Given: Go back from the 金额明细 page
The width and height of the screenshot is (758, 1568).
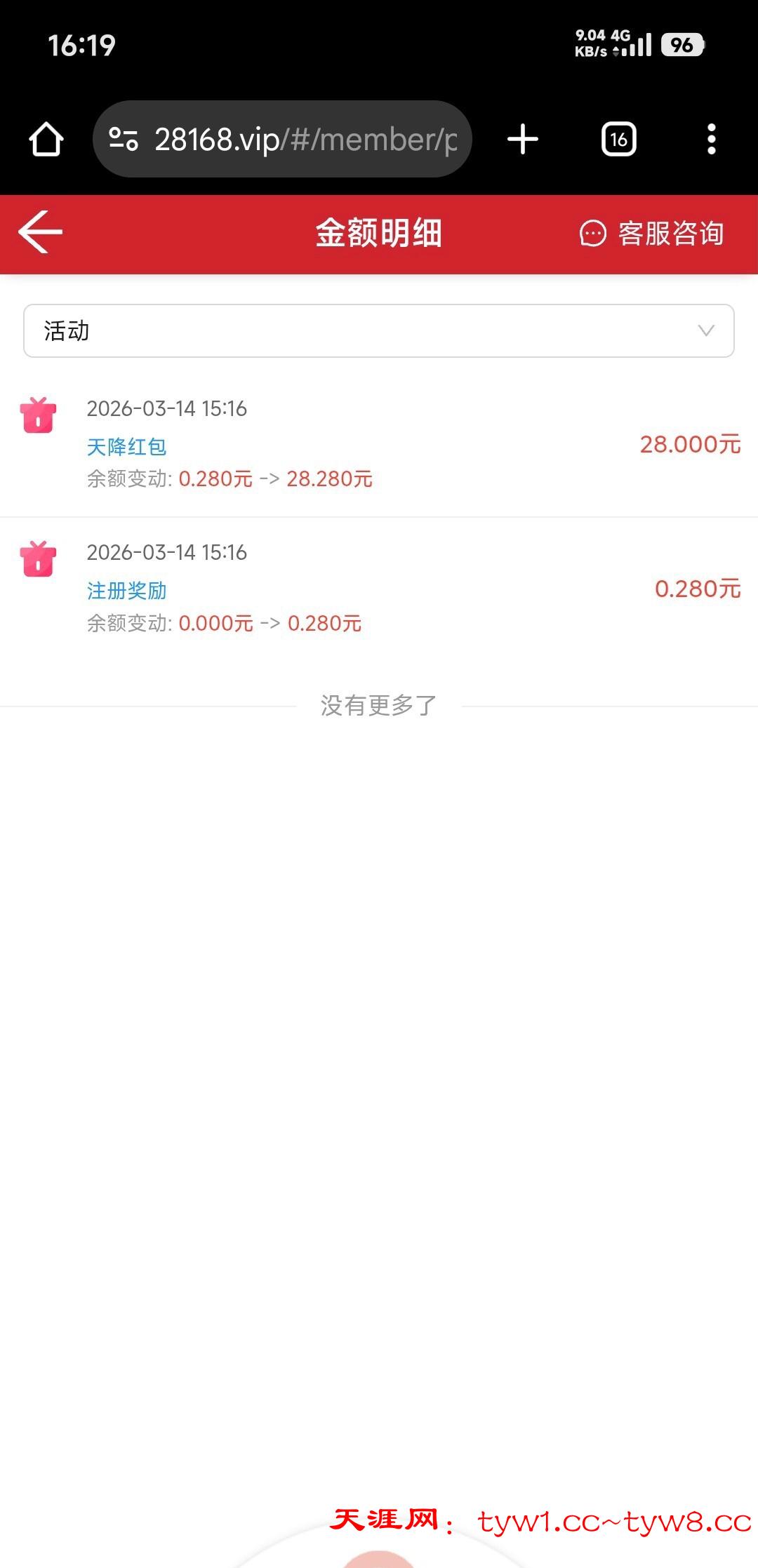Looking at the screenshot, I should pos(41,232).
